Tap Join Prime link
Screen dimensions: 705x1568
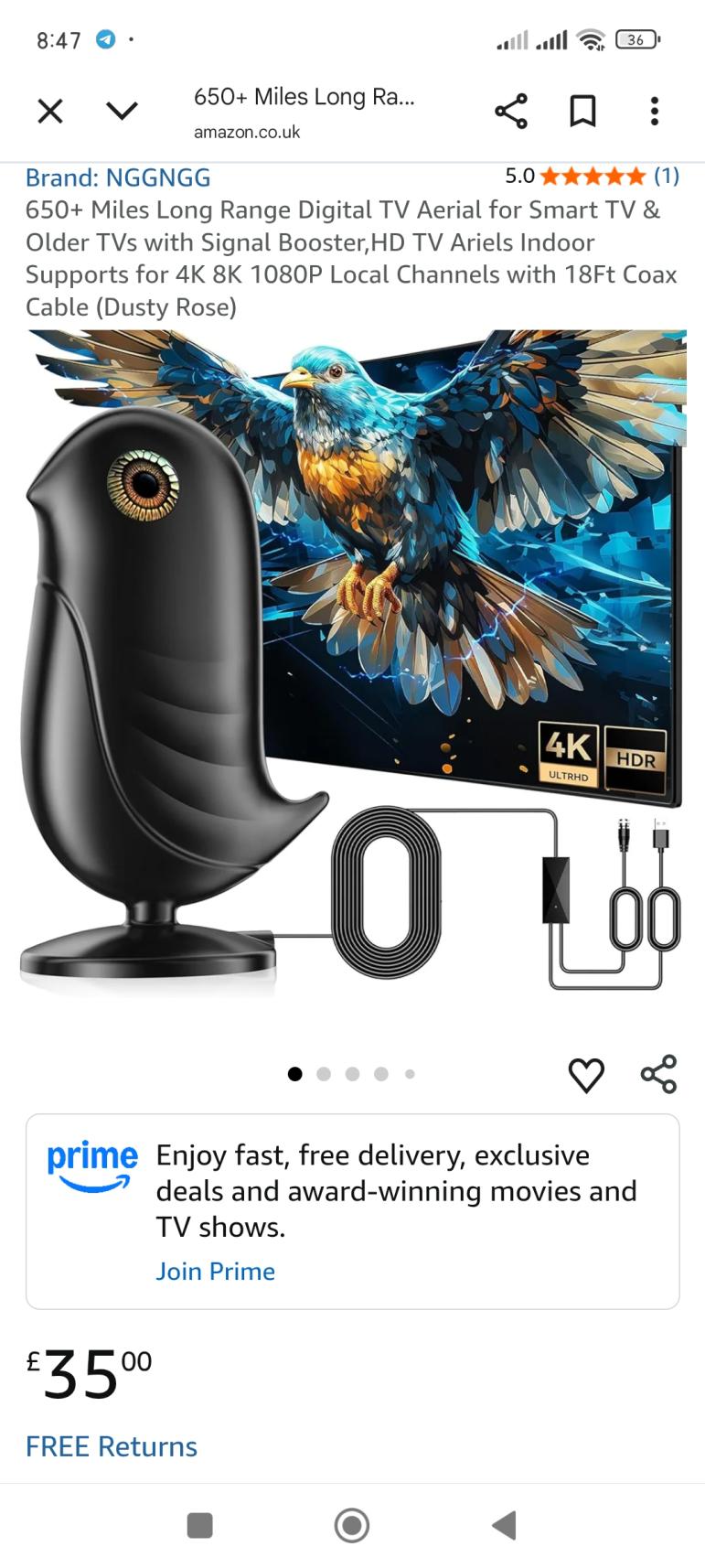[x=215, y=1271]
